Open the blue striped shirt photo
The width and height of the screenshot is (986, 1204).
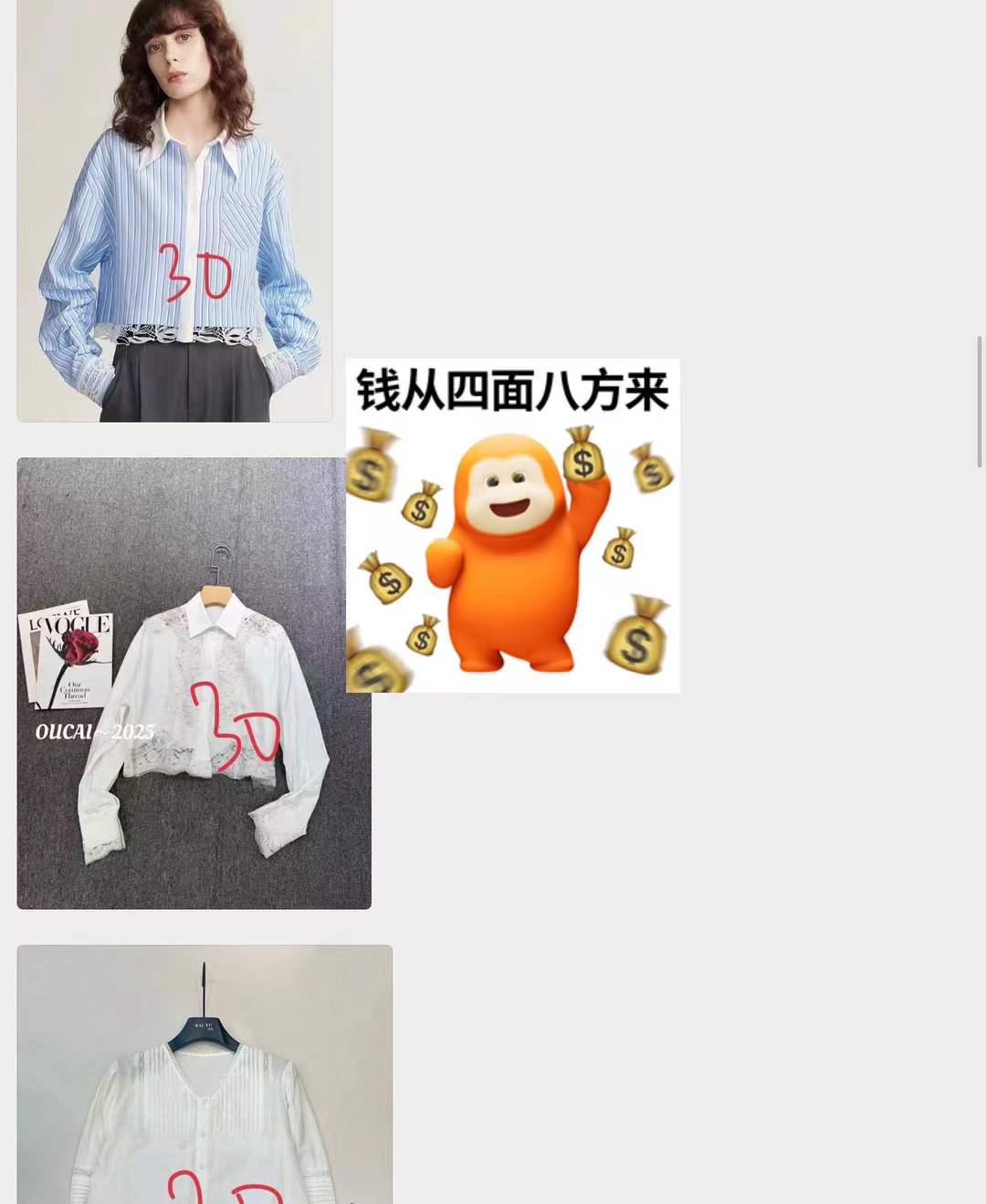[x=174, y=210]
